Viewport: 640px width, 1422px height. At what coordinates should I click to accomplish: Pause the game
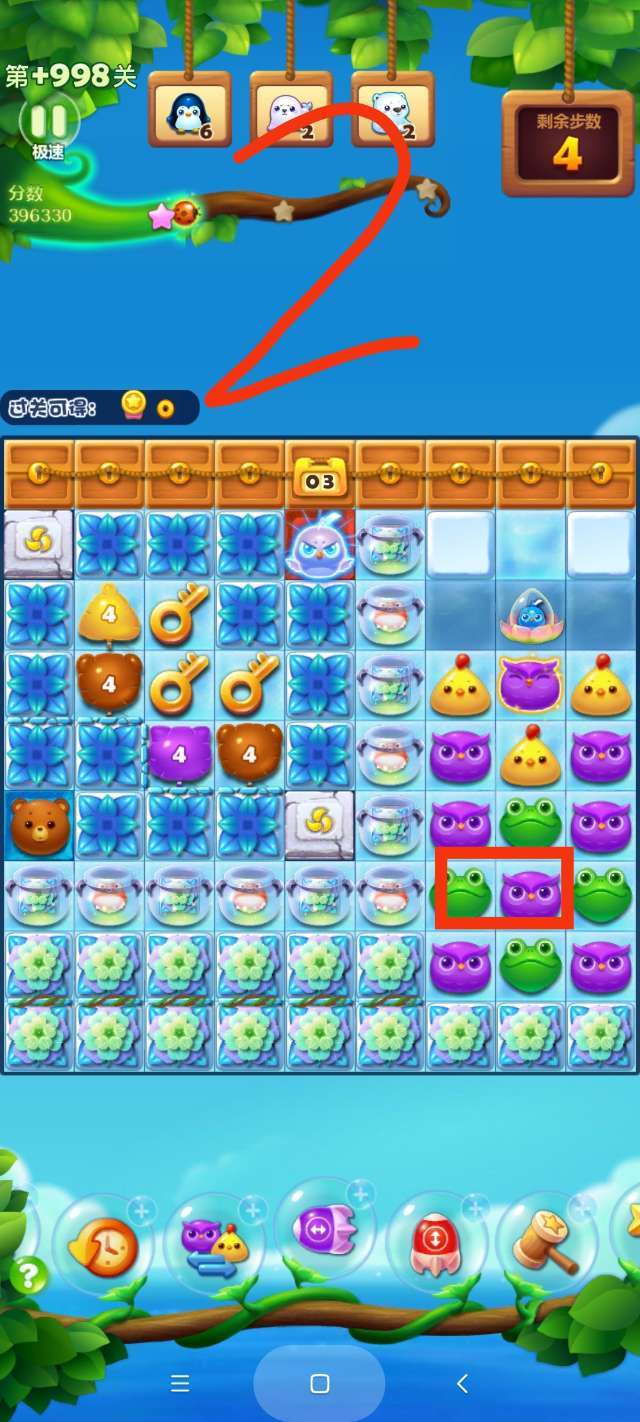pos(48,122)
